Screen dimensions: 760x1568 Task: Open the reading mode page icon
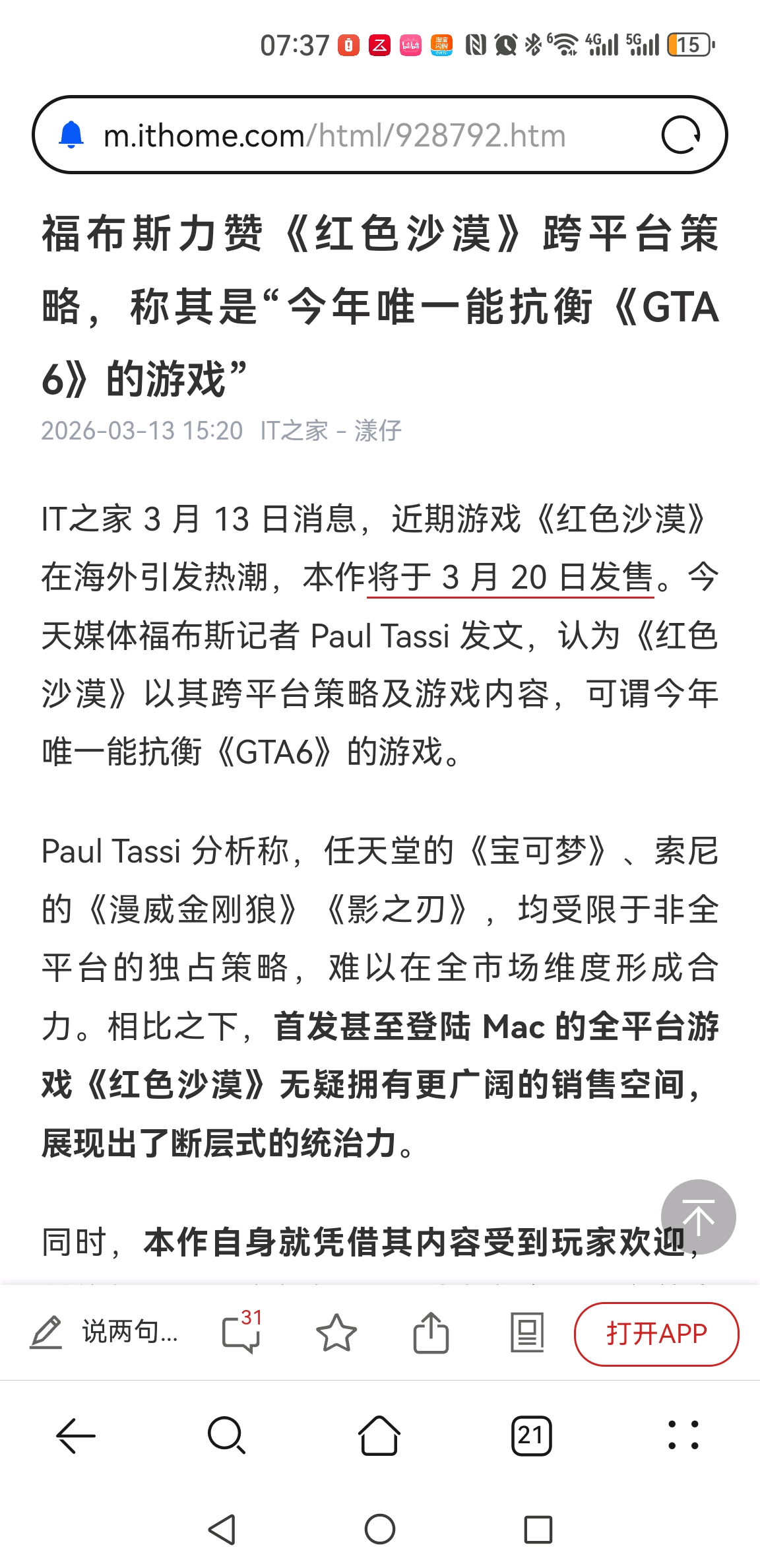(x=527, y=1332)
